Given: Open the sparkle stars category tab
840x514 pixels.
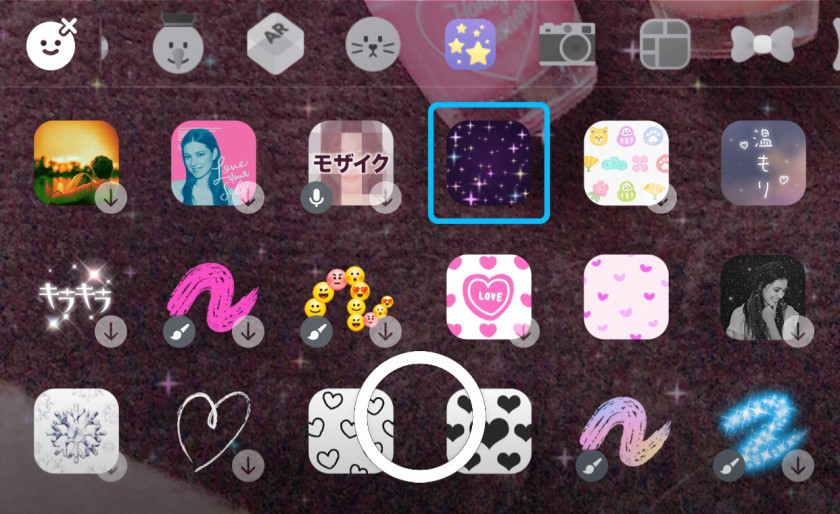Looking at the screenshot, I should tap(470, 44).
